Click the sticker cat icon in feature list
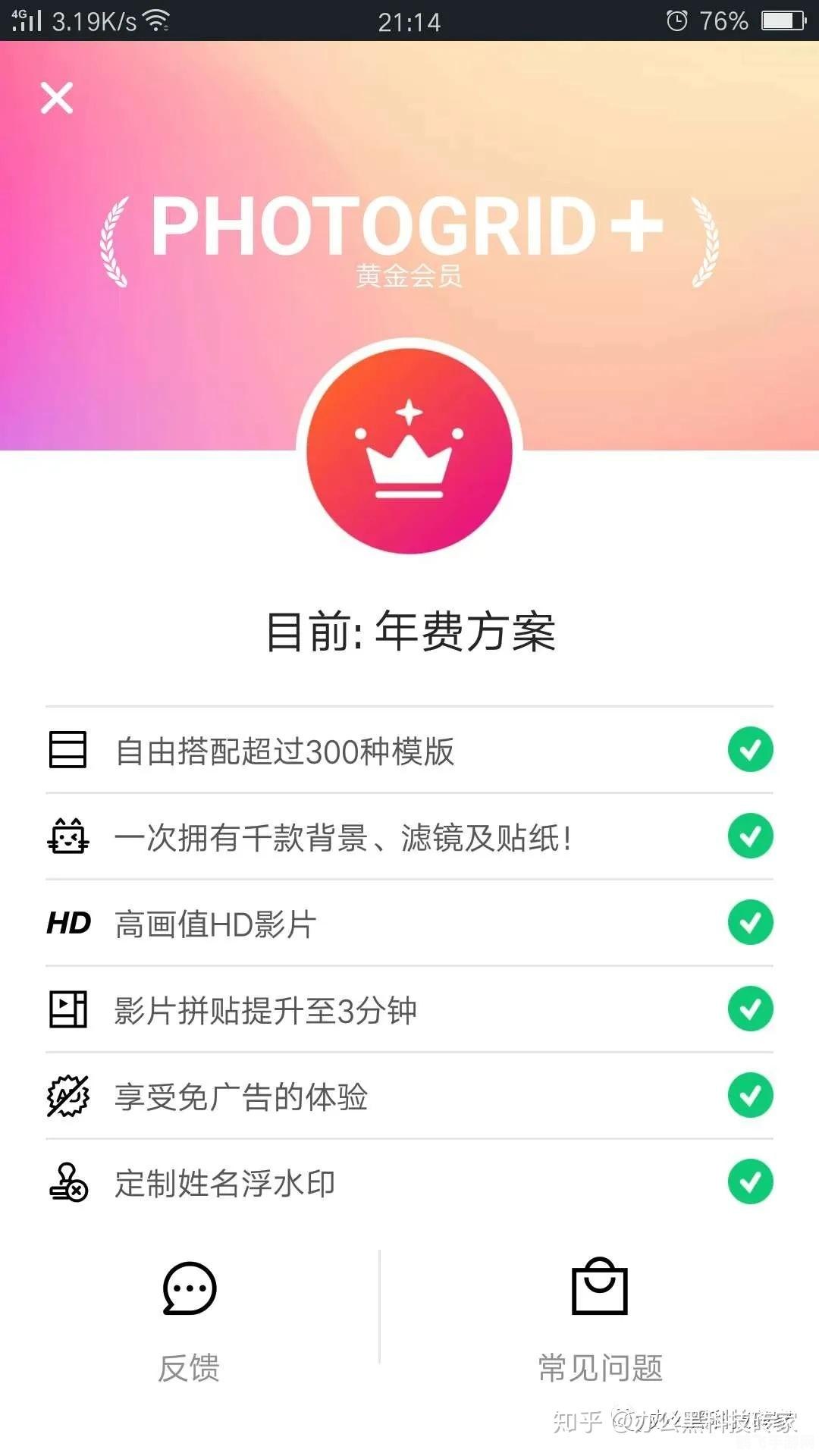 click(68, 836)
